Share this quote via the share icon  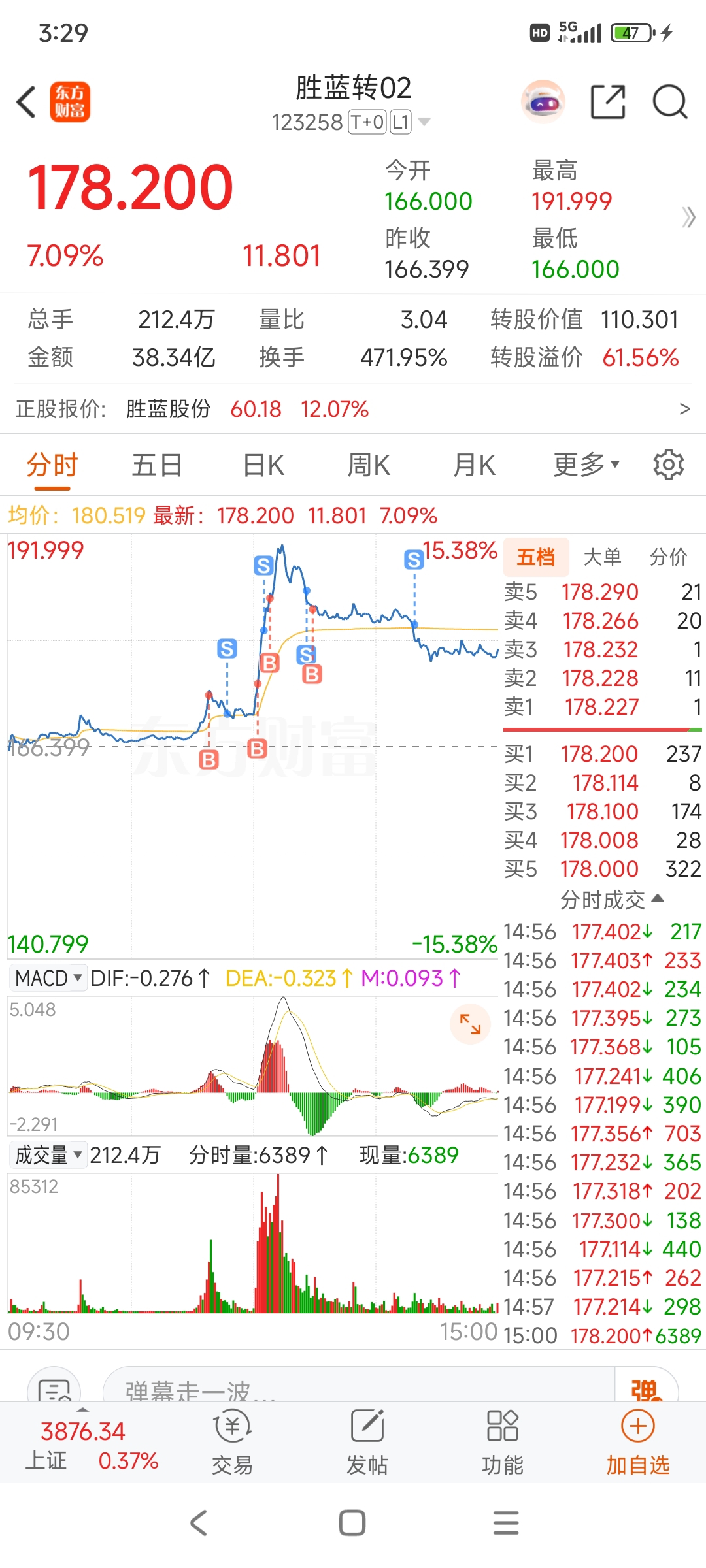pos(608,102)
